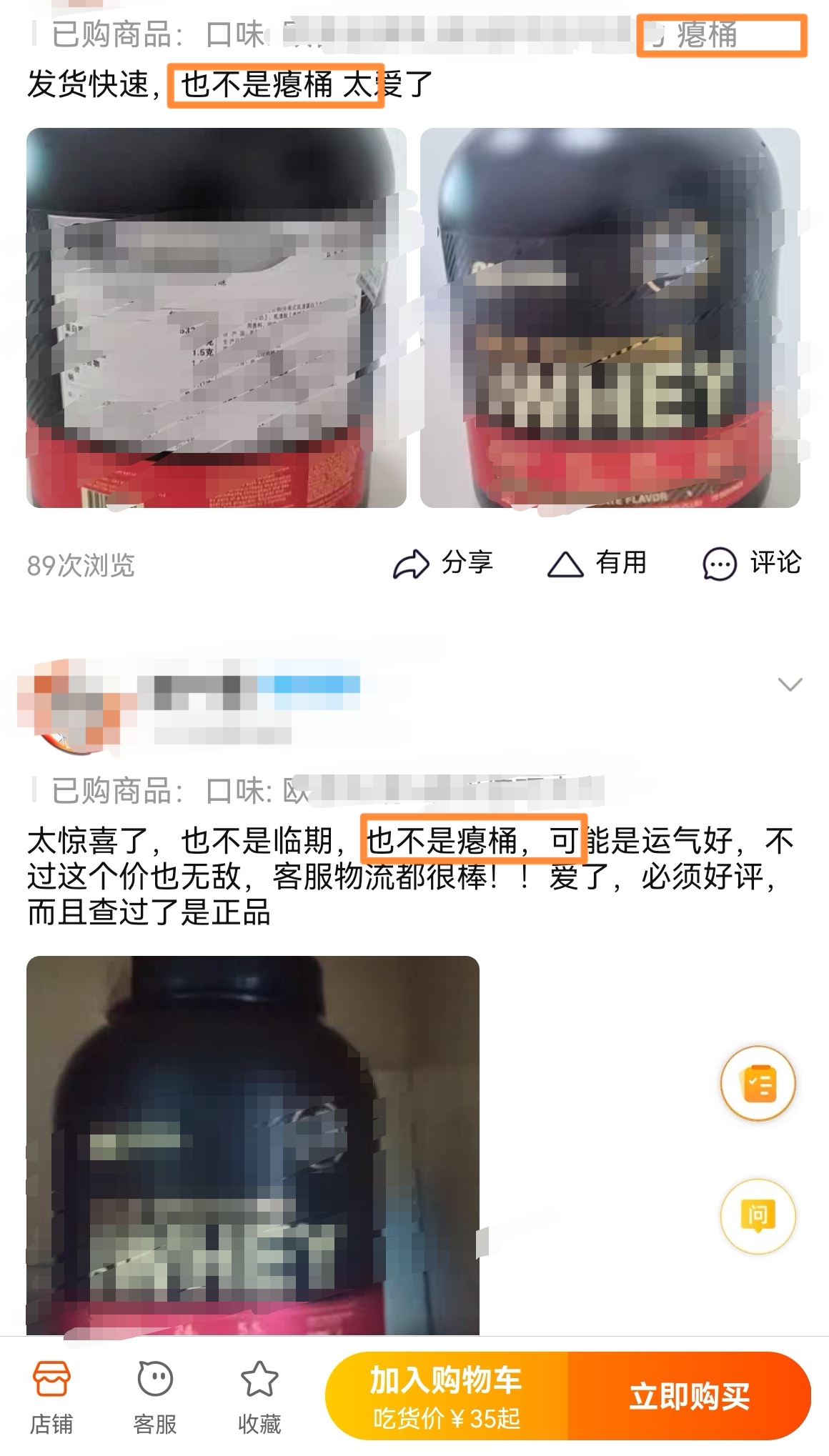
Task: Open the first review's right product photo
Action: (610, 318)
